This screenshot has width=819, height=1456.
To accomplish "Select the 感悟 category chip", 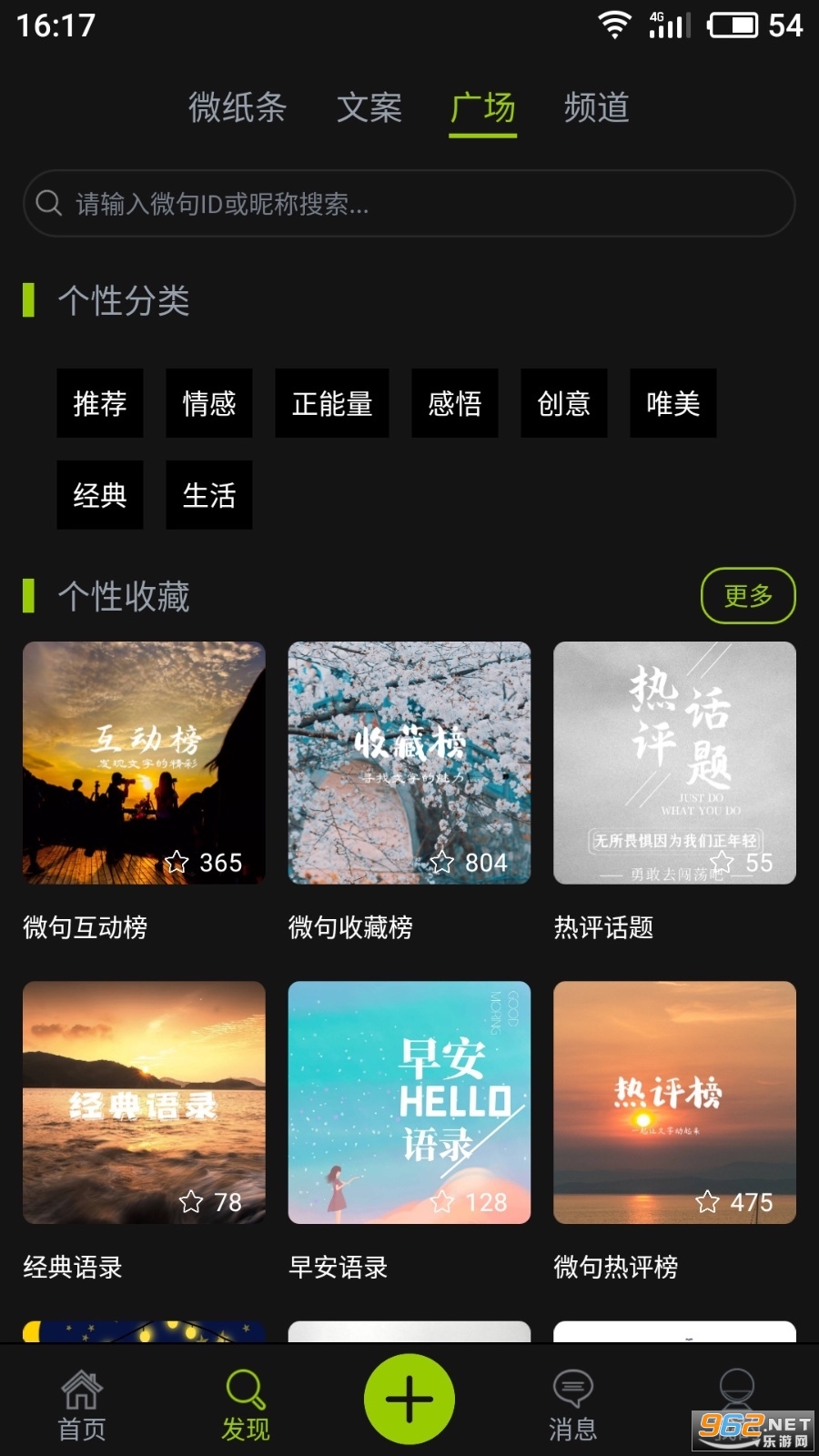I will pyautogui.click(x=455, y=403).
